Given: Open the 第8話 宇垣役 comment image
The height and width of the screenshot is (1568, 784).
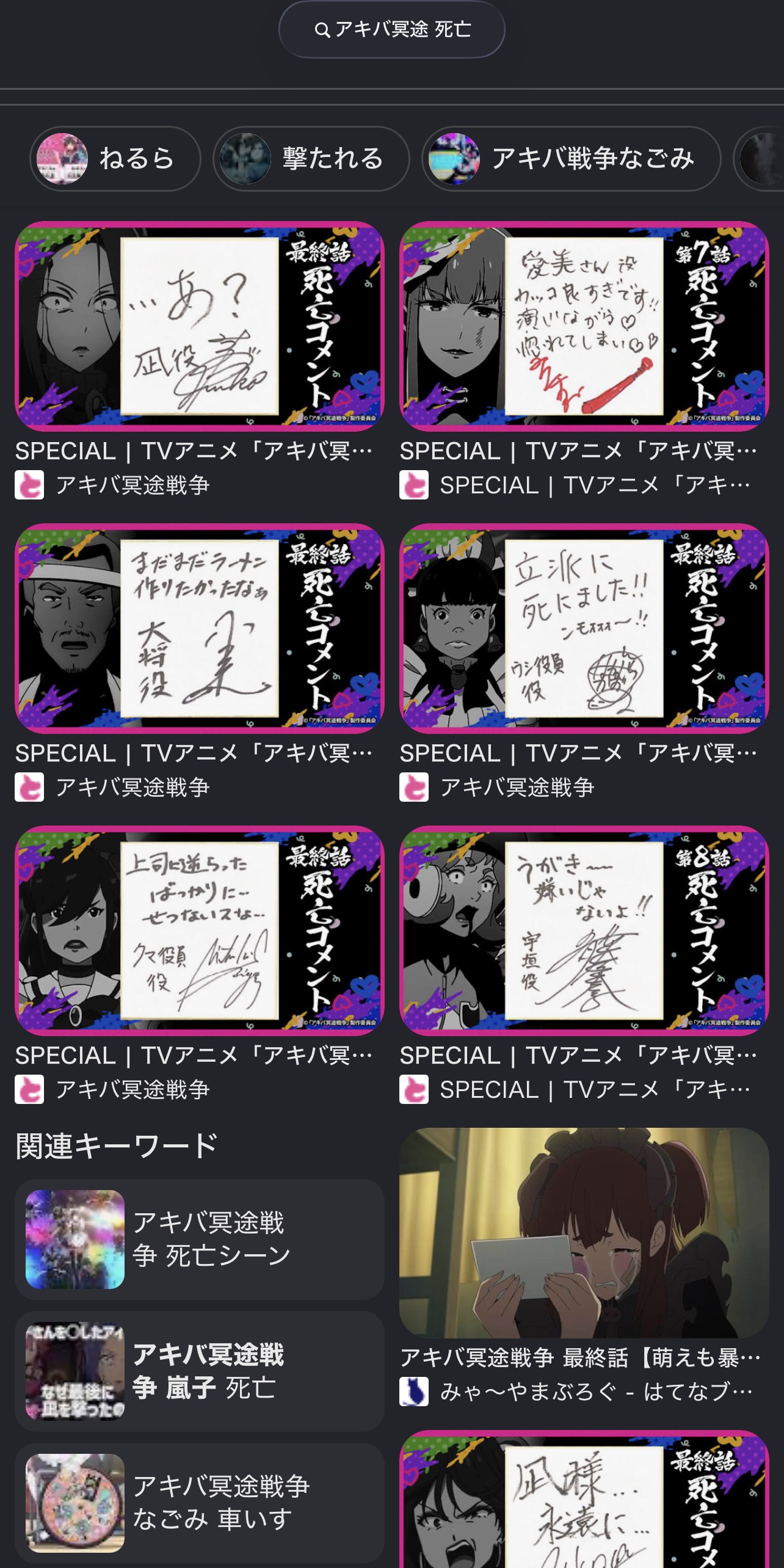Looking at the screenshot, I should (584, 931).
